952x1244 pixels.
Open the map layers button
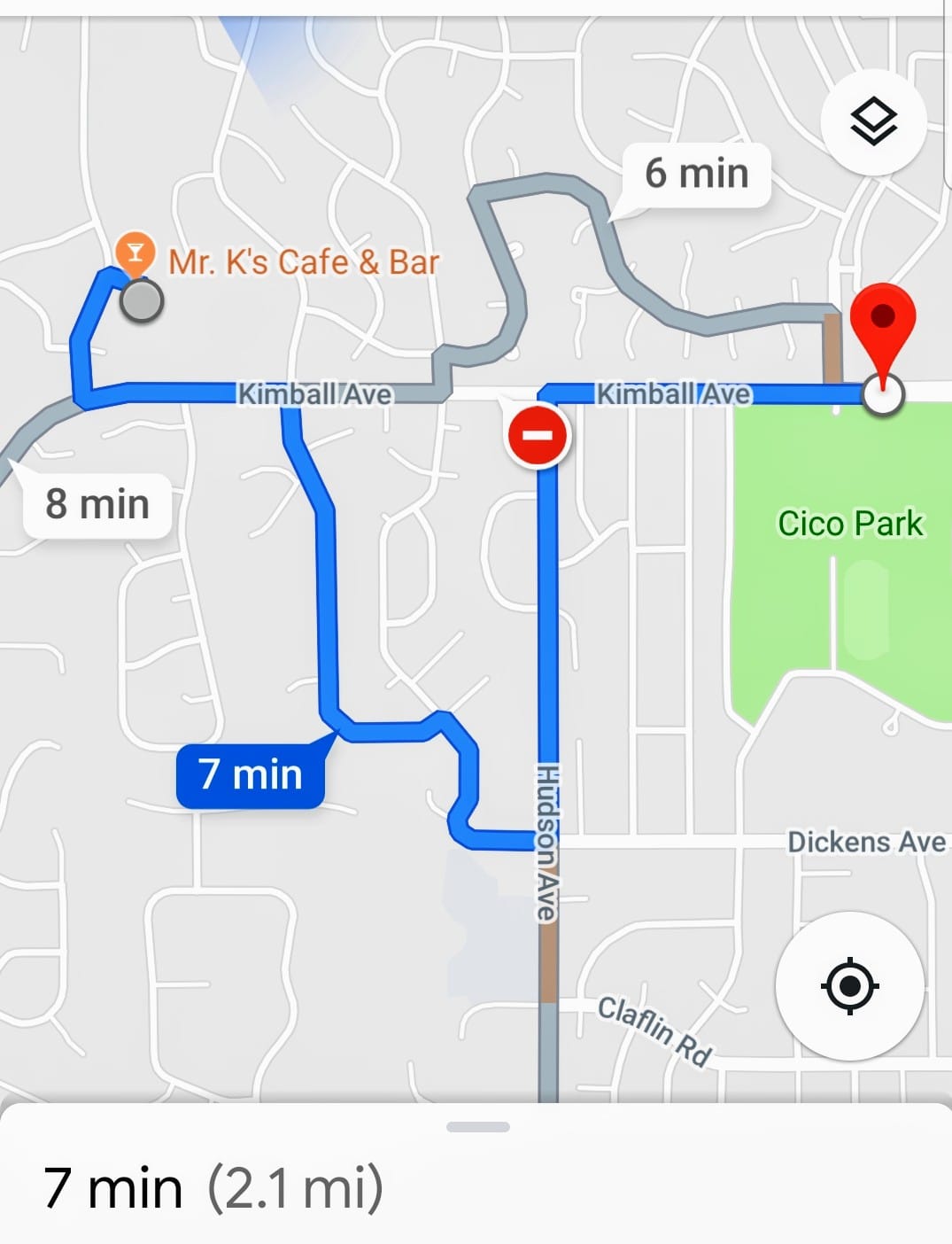point(873,122)
